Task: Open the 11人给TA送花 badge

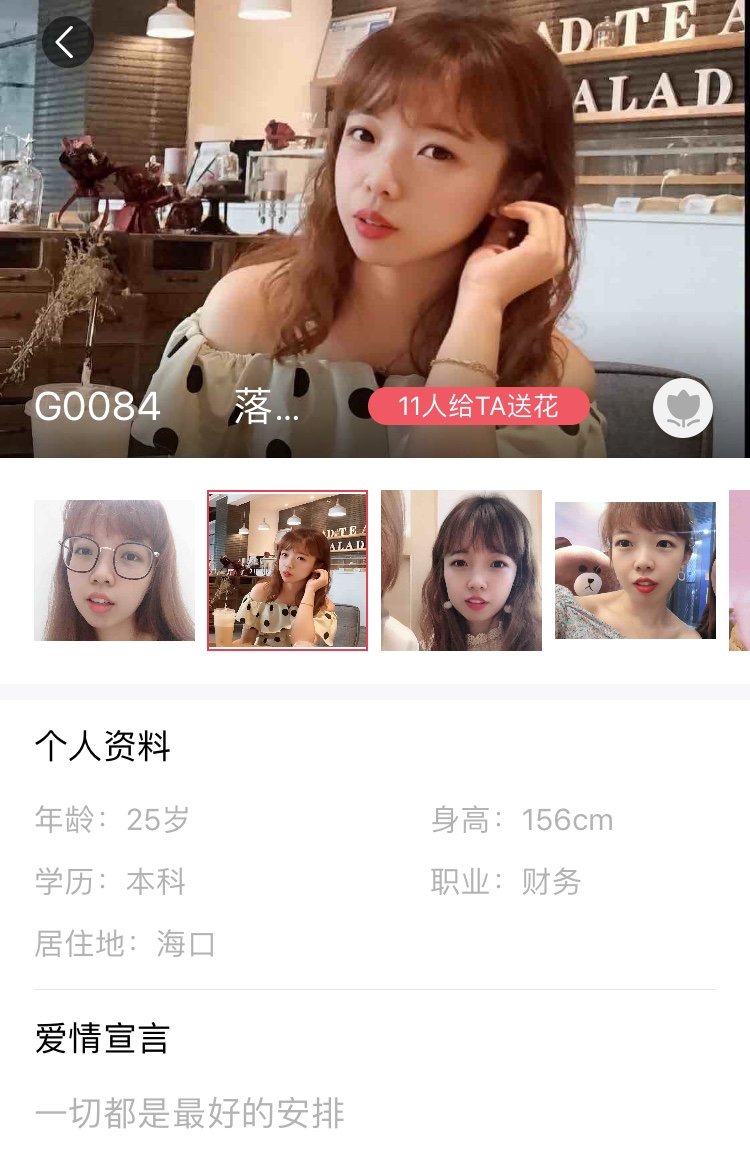Action: [x=478, y=407]
